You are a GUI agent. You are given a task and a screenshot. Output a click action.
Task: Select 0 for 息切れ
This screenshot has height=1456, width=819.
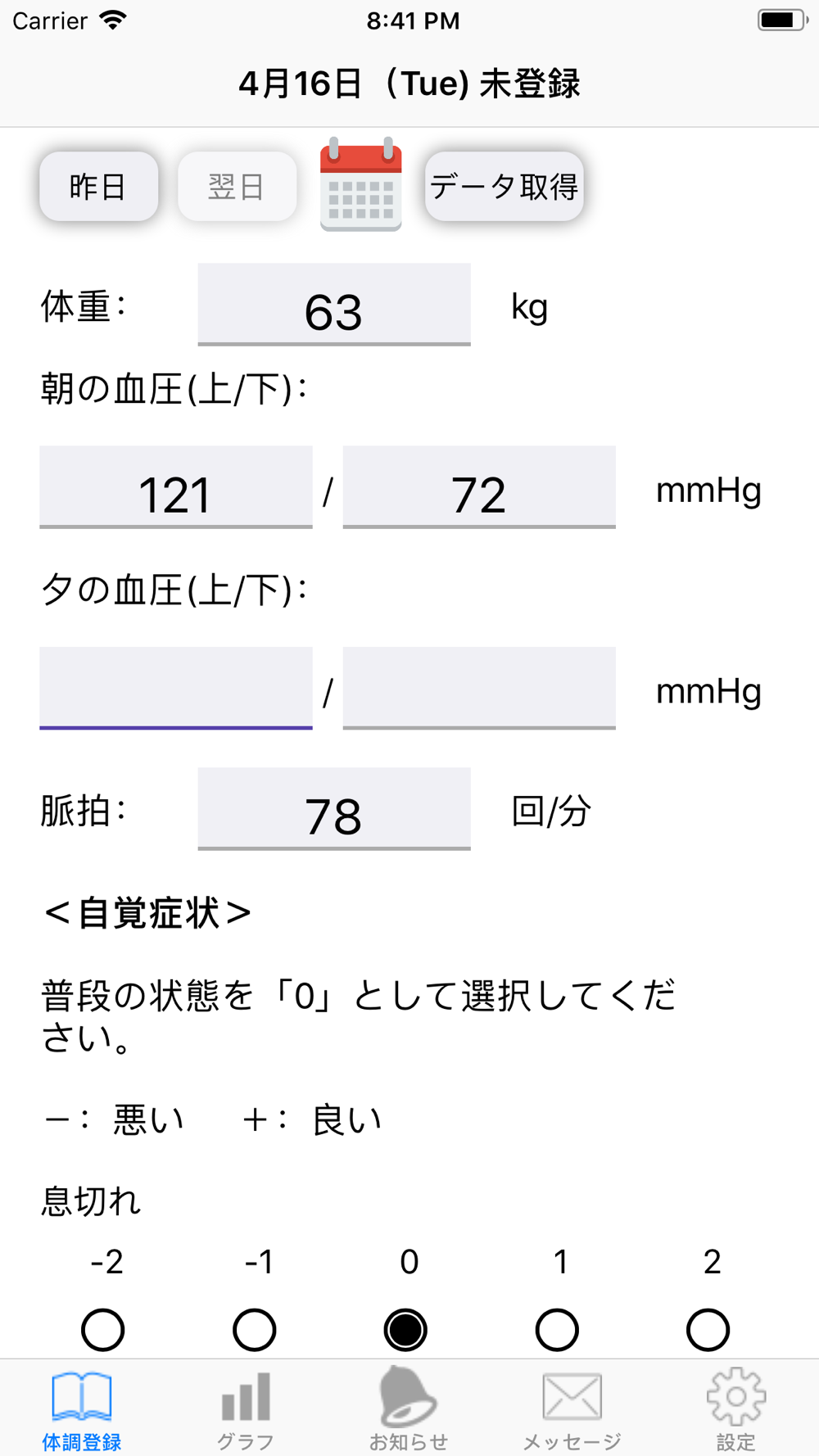tap(405, 1329)
